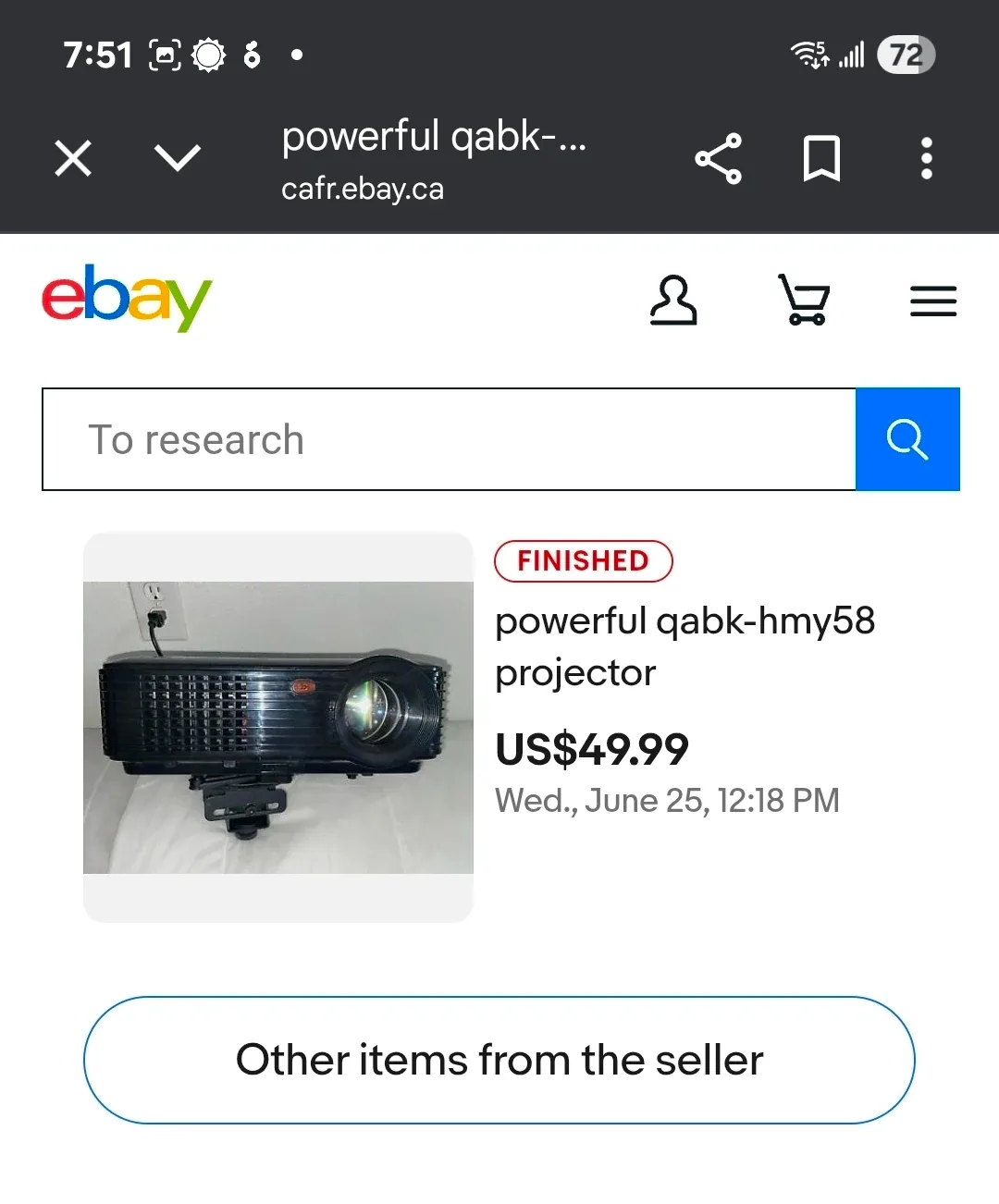
Task: Tap the cafr.ebay.ca address text
Action: (x=363, y=189)
